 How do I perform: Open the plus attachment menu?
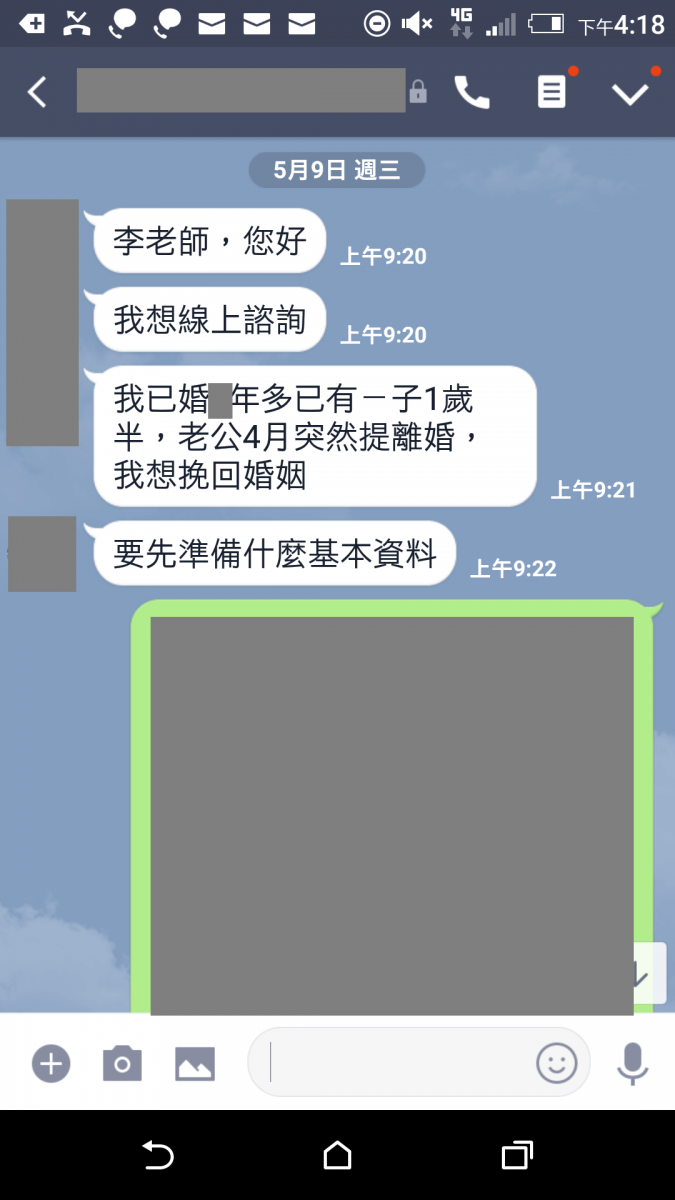[50, 1063]
